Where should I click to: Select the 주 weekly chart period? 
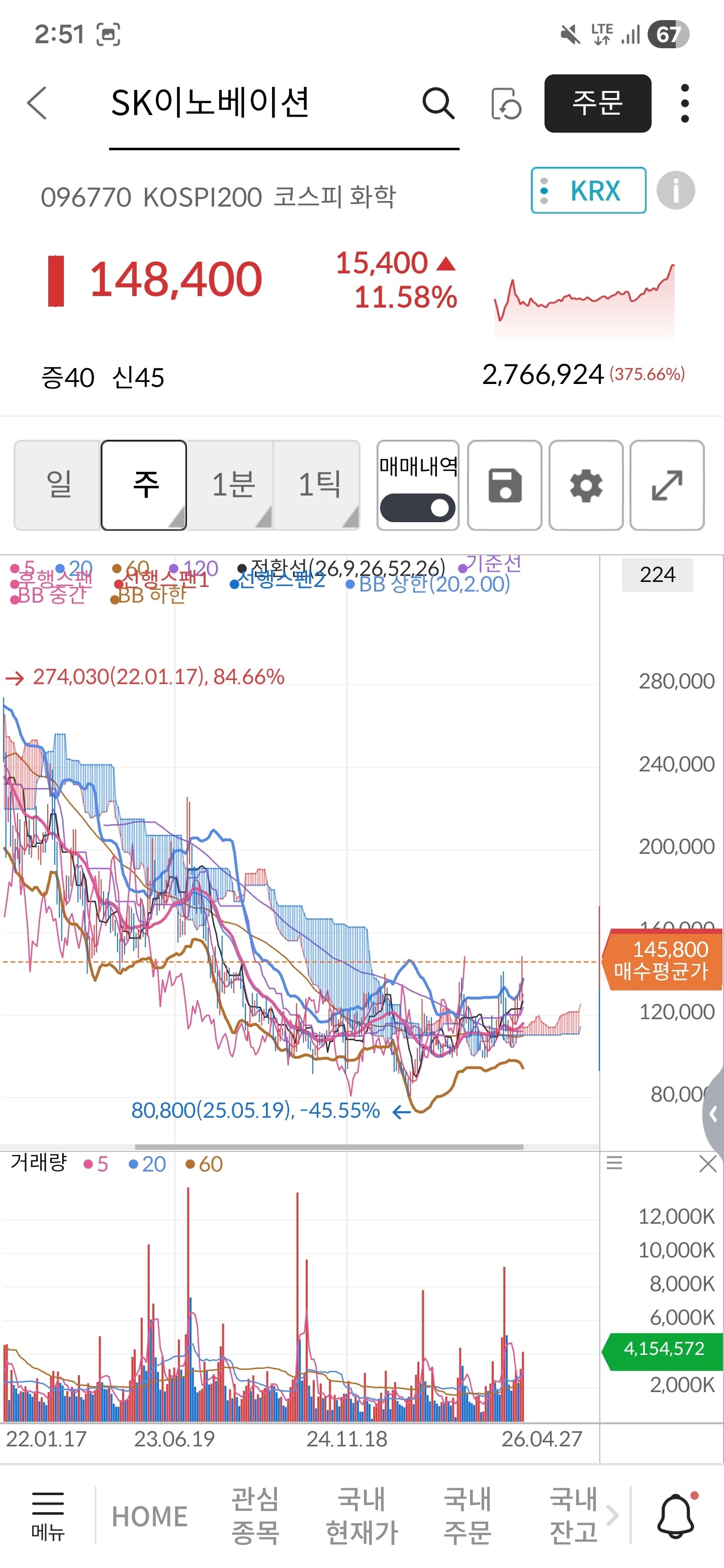pyautogui.click(x=144, y=485)
